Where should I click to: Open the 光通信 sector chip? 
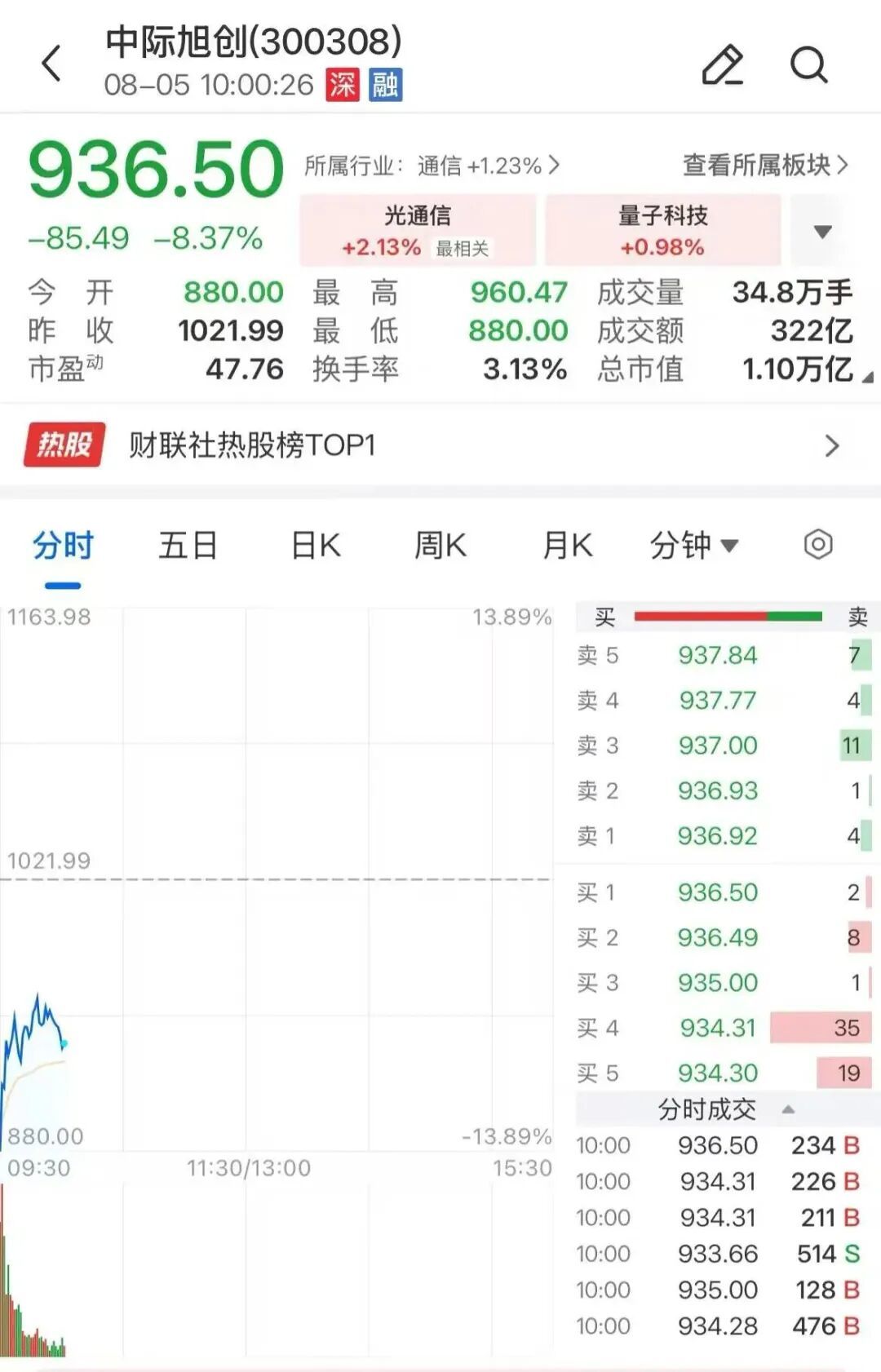pyautogui.click(x=418, y=230)
